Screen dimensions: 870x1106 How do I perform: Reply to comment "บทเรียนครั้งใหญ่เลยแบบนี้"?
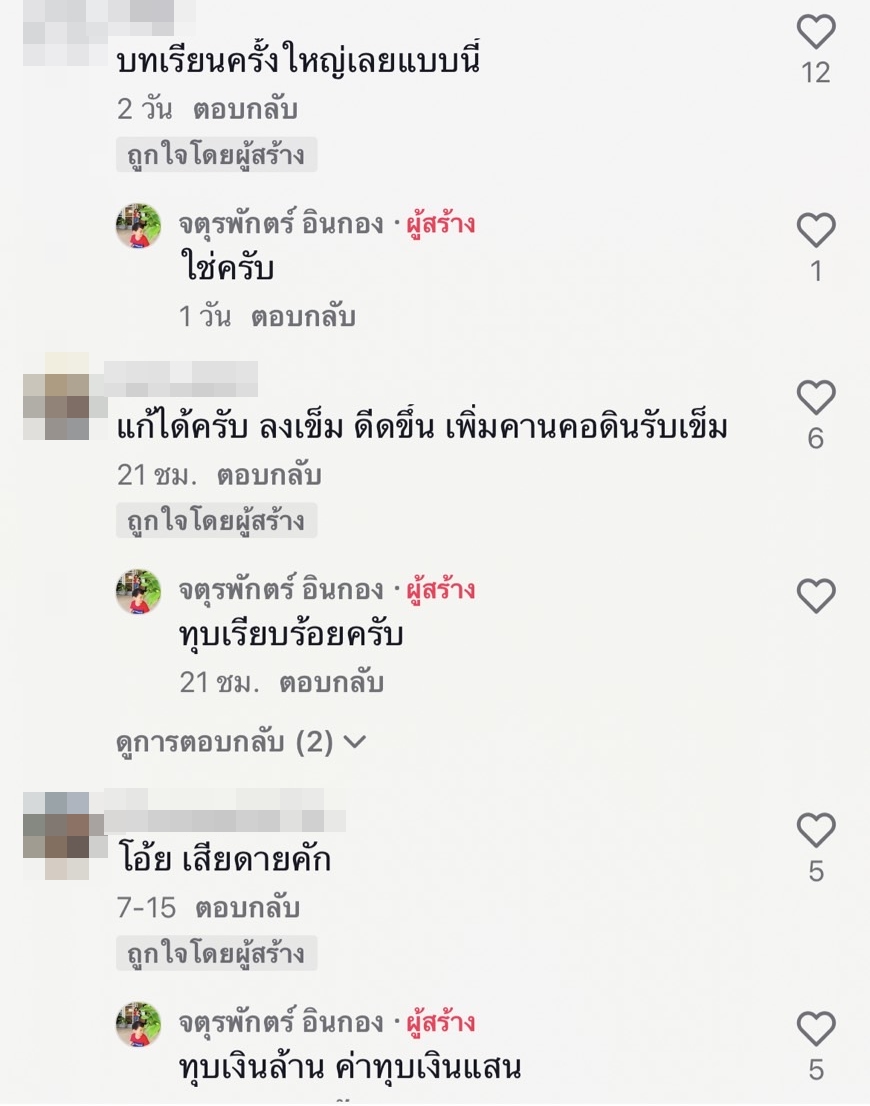tap(245, 109)
